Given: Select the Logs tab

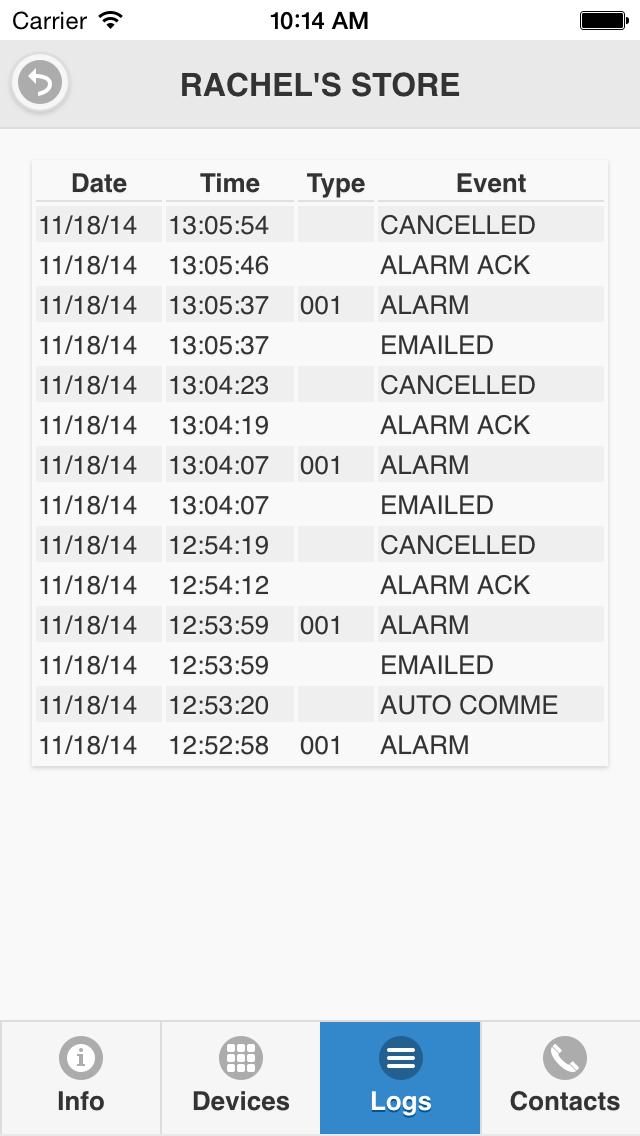Looking at the screenshot, I should pyautogui.click(x=400, y=1078).
